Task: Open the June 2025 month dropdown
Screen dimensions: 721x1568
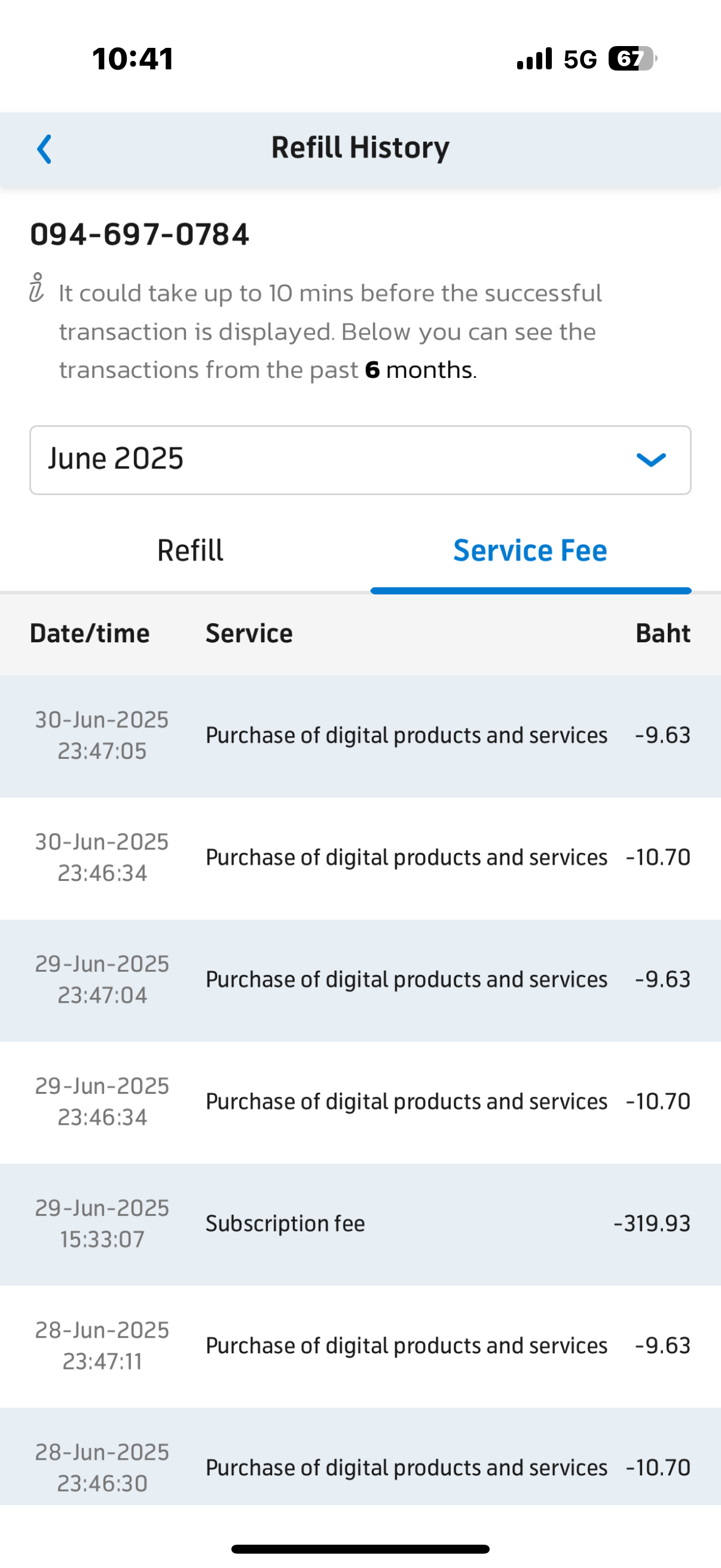Action: click(x=360, y=459)
